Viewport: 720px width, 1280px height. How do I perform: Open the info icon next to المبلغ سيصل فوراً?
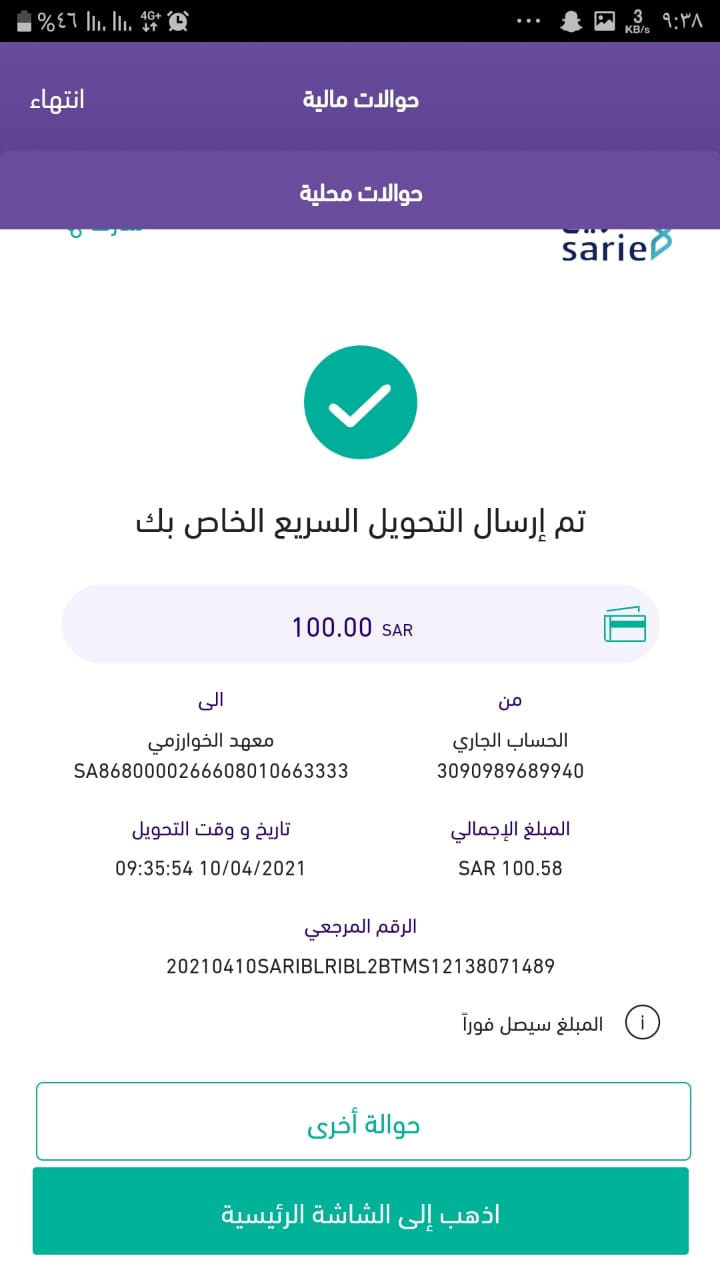click(x=642, y=1024)
